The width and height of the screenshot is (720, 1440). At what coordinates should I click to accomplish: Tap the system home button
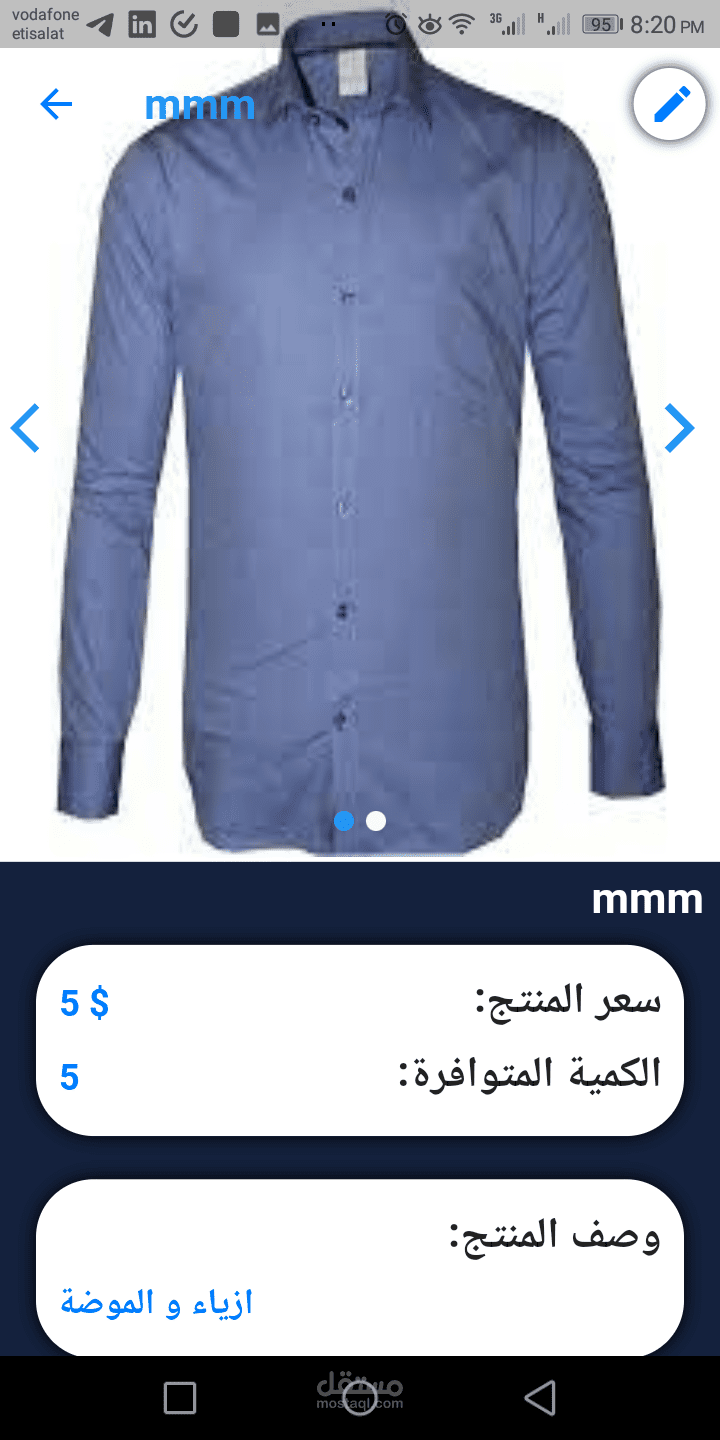[x=360, y=1397]
